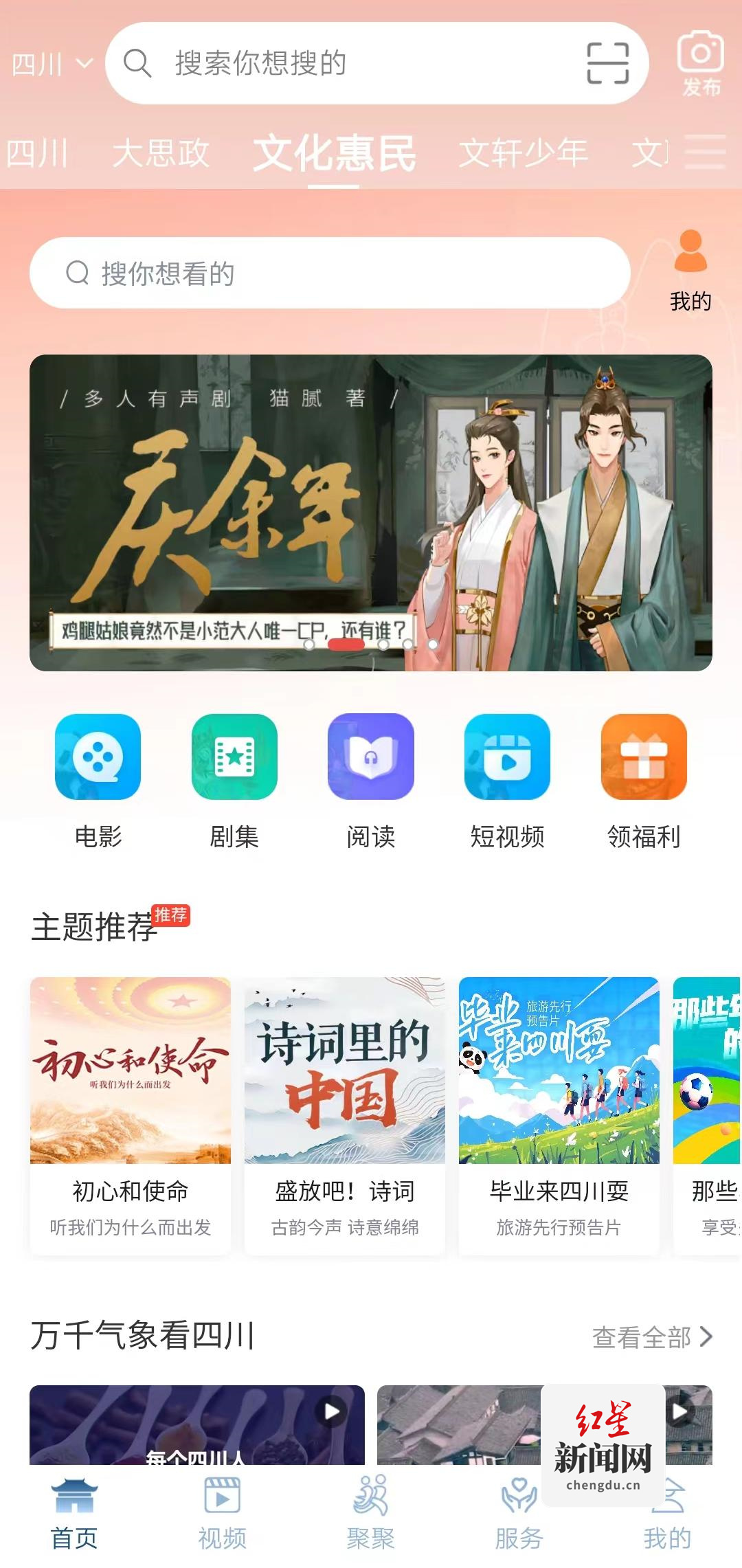Viewport: 742px width, 1568px height.
Task: Open the 短视频 category
Action: click(x=507, y=781)
